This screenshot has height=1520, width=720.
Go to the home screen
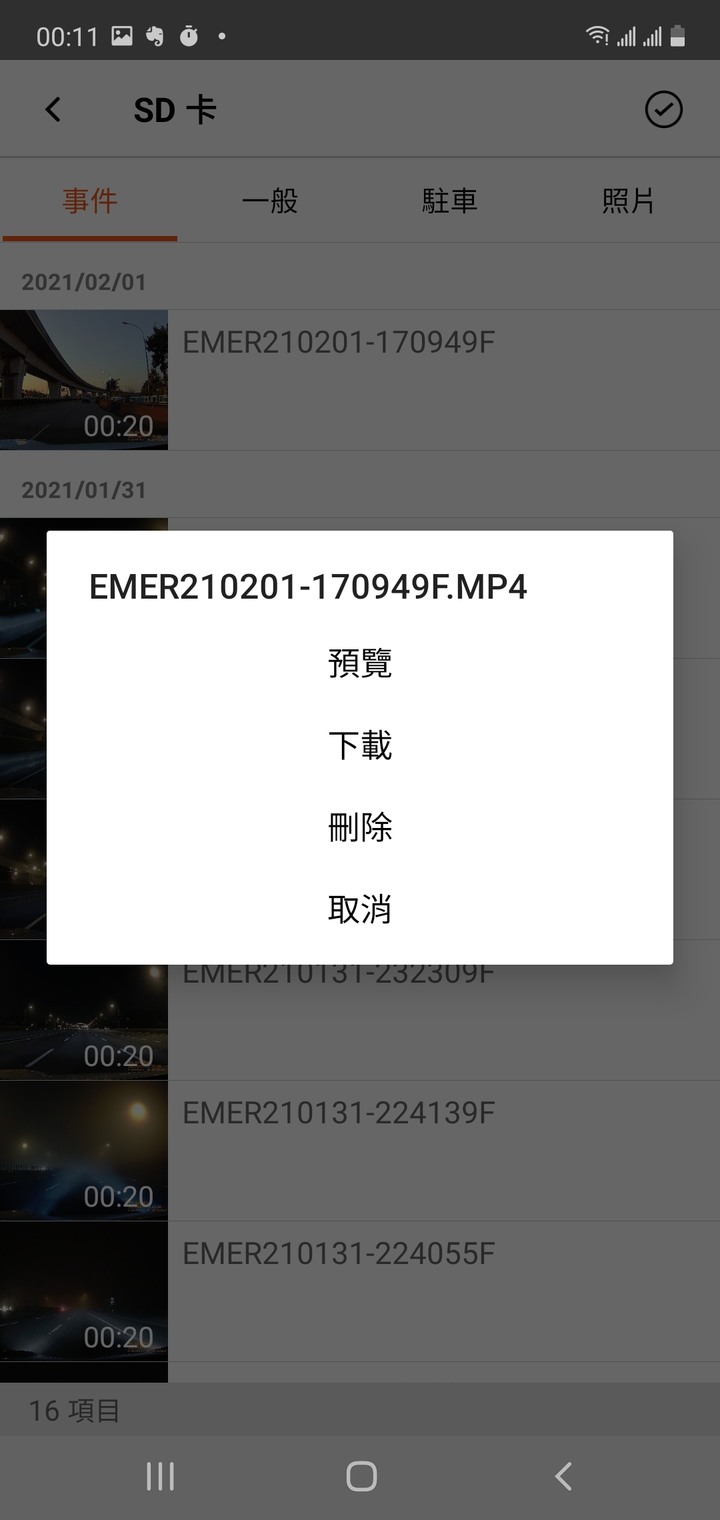361,1476
